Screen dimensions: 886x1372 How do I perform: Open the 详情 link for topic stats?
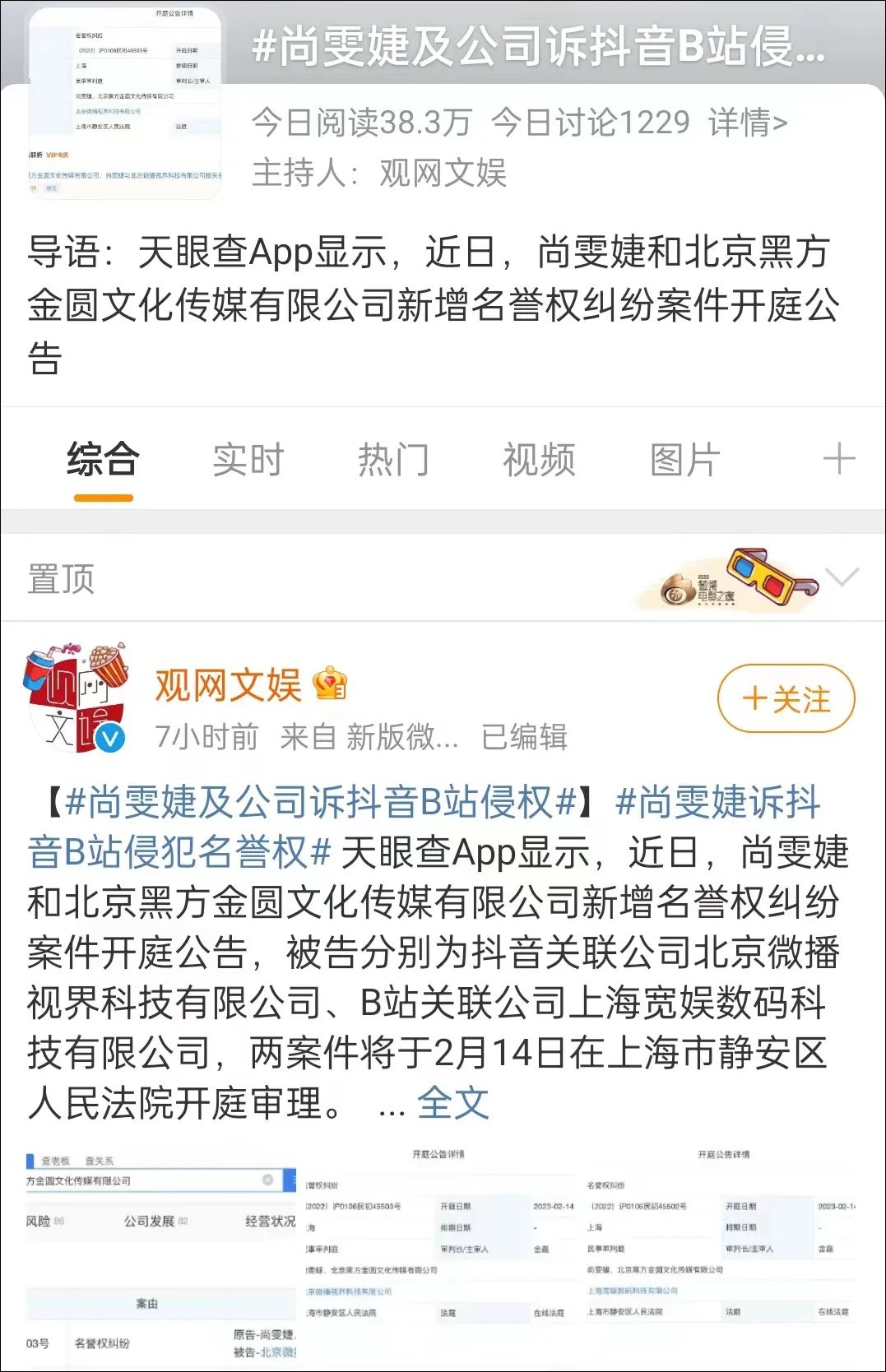click(x=747, y=123)
